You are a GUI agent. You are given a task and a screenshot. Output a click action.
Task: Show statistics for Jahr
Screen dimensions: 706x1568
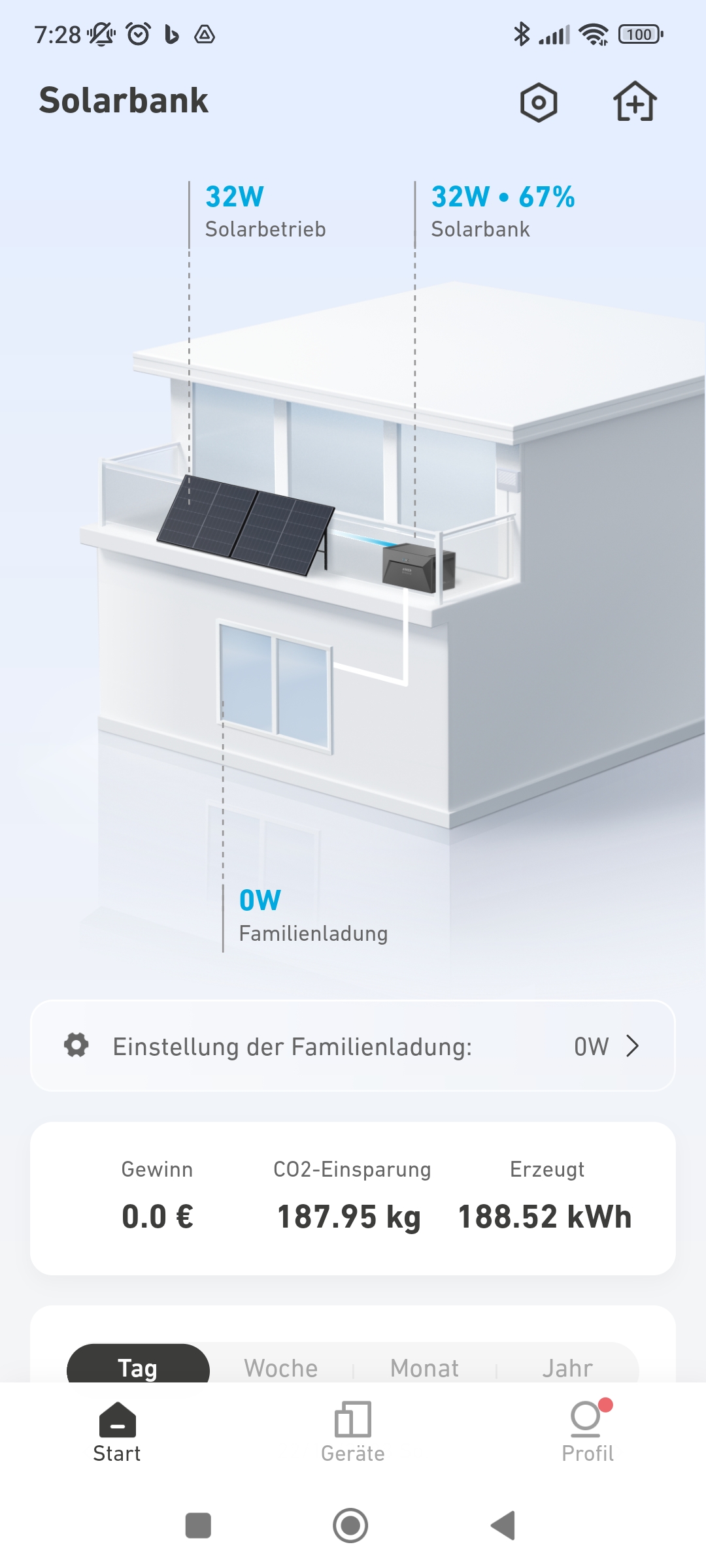[x=567, y=1367]
